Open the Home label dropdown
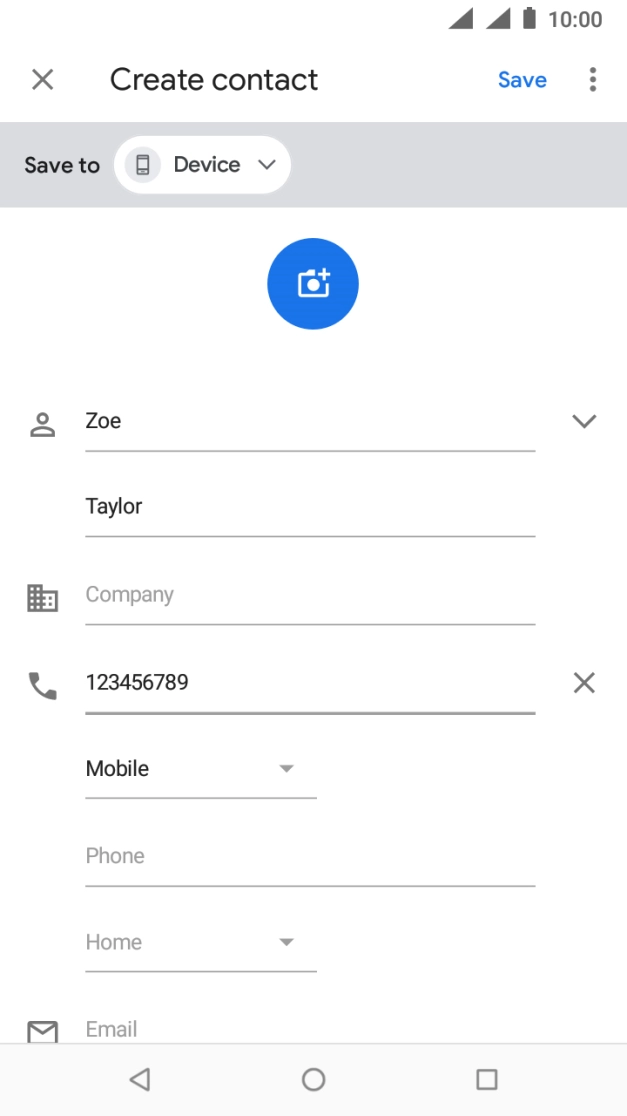Image resolution: width=627 pixels, height=1116 pixels. [200, 943]
